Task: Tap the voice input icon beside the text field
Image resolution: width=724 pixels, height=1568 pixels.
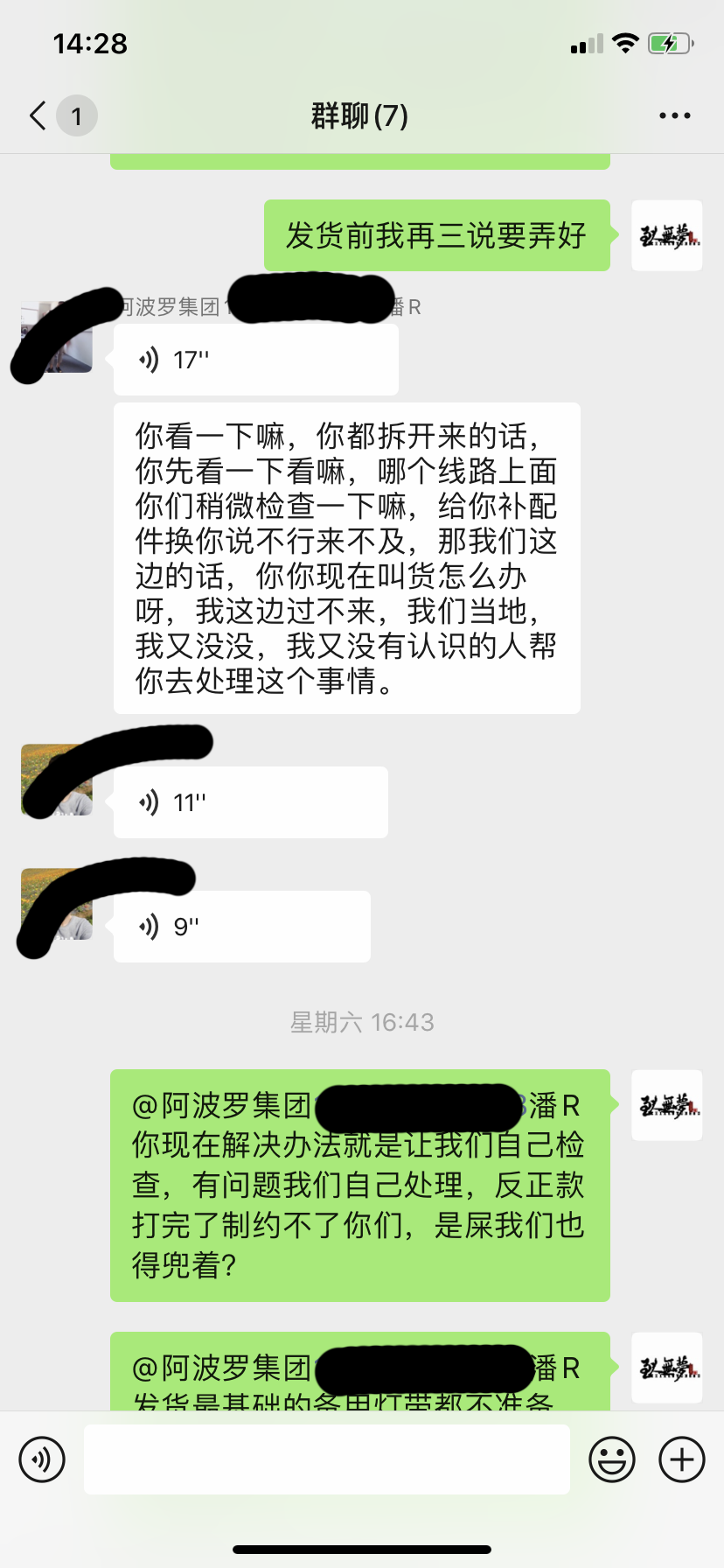Action: point(41,1459)
